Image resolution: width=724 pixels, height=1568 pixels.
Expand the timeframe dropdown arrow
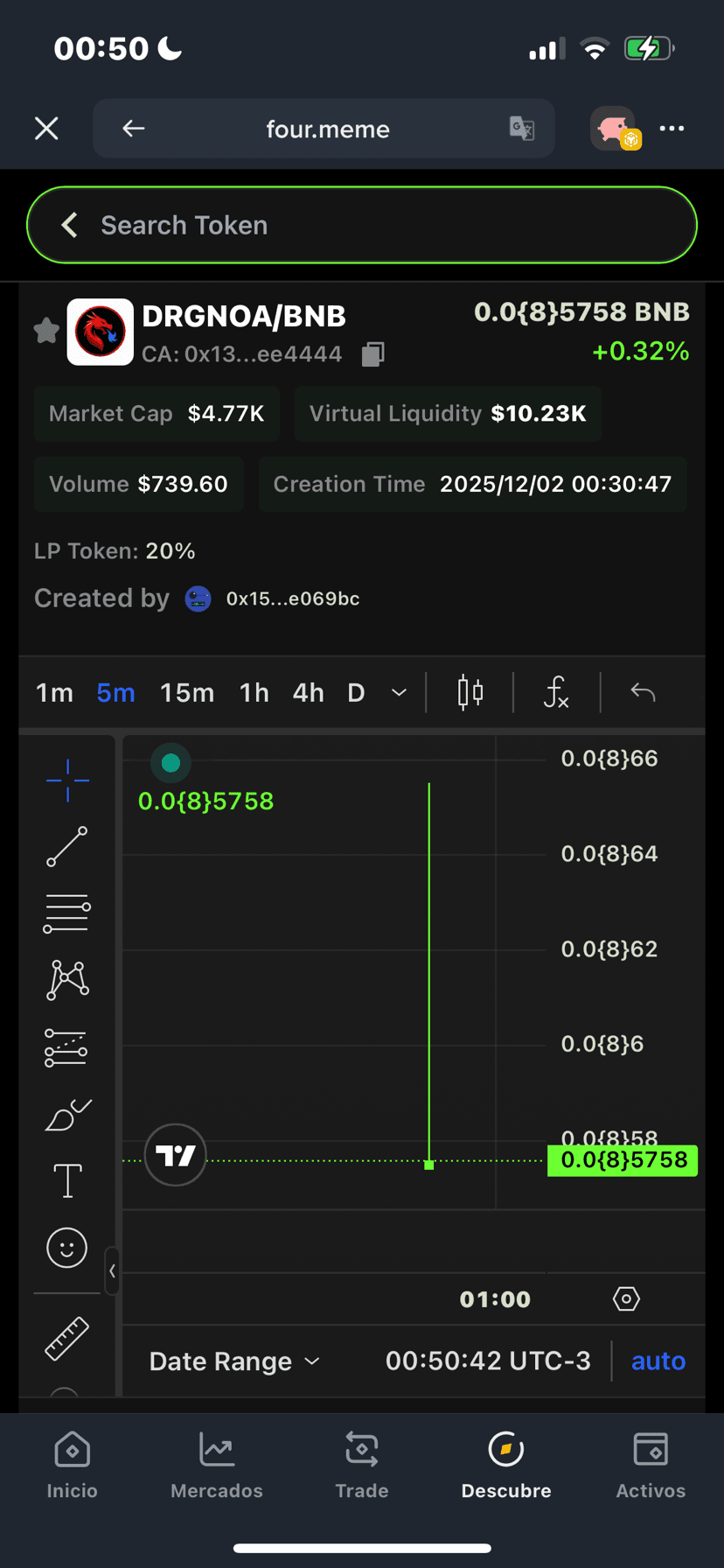pyautogui.click(x=399, y=693)
